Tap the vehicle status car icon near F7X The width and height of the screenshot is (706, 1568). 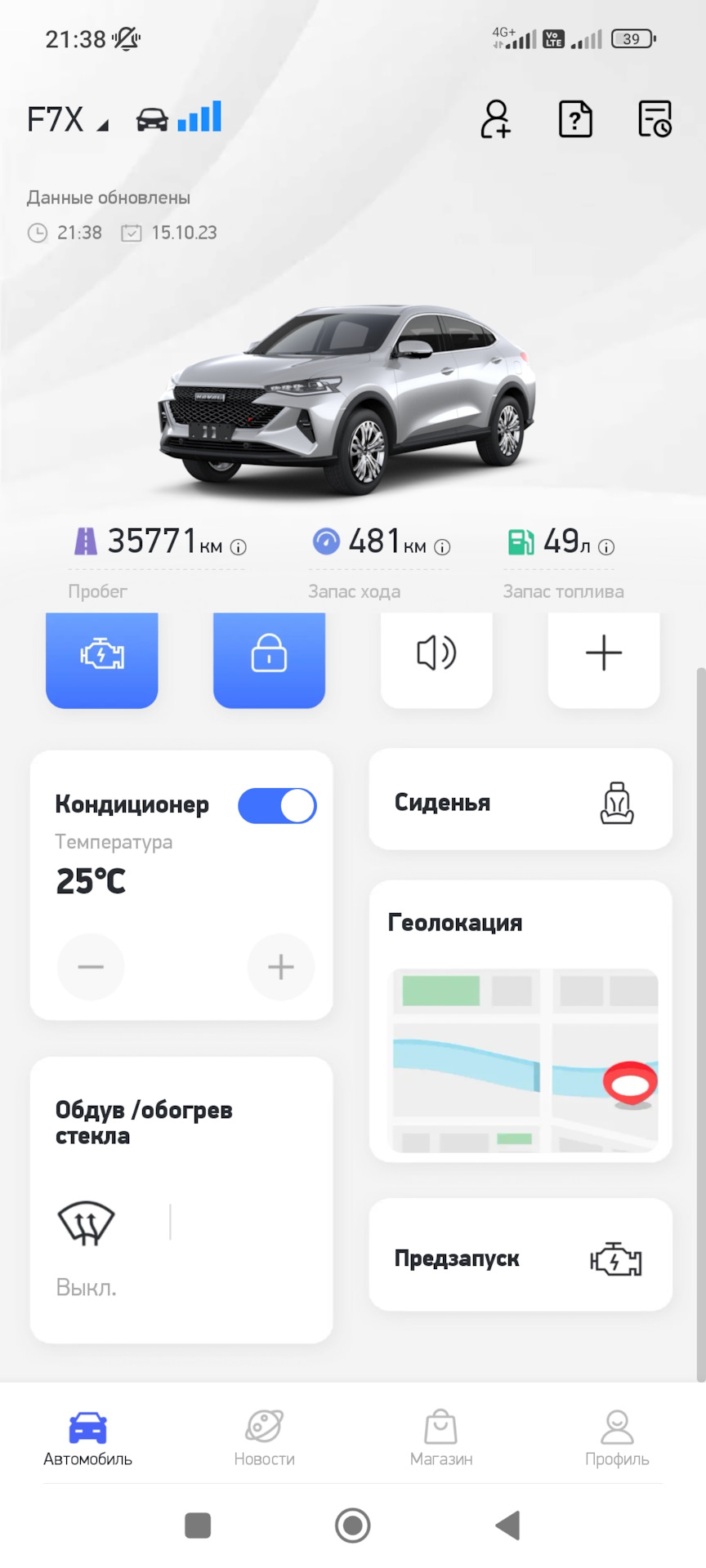[150, 117]
